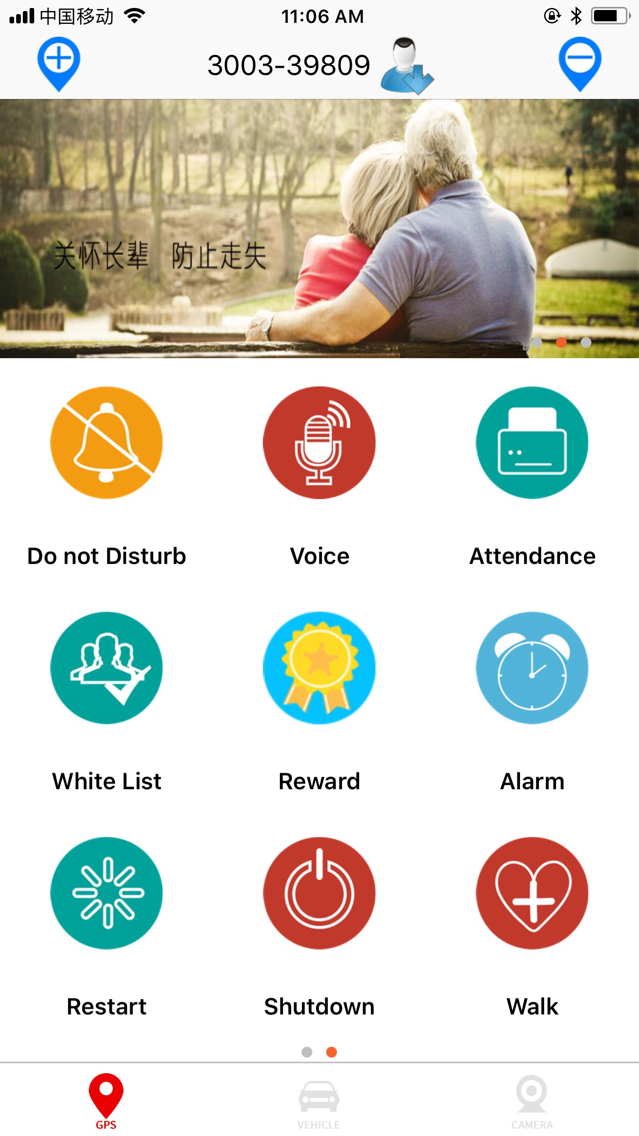Viewport: 639px width, 1136px height.
Task: Open the Walk feature
Action: tap(532, 893)
